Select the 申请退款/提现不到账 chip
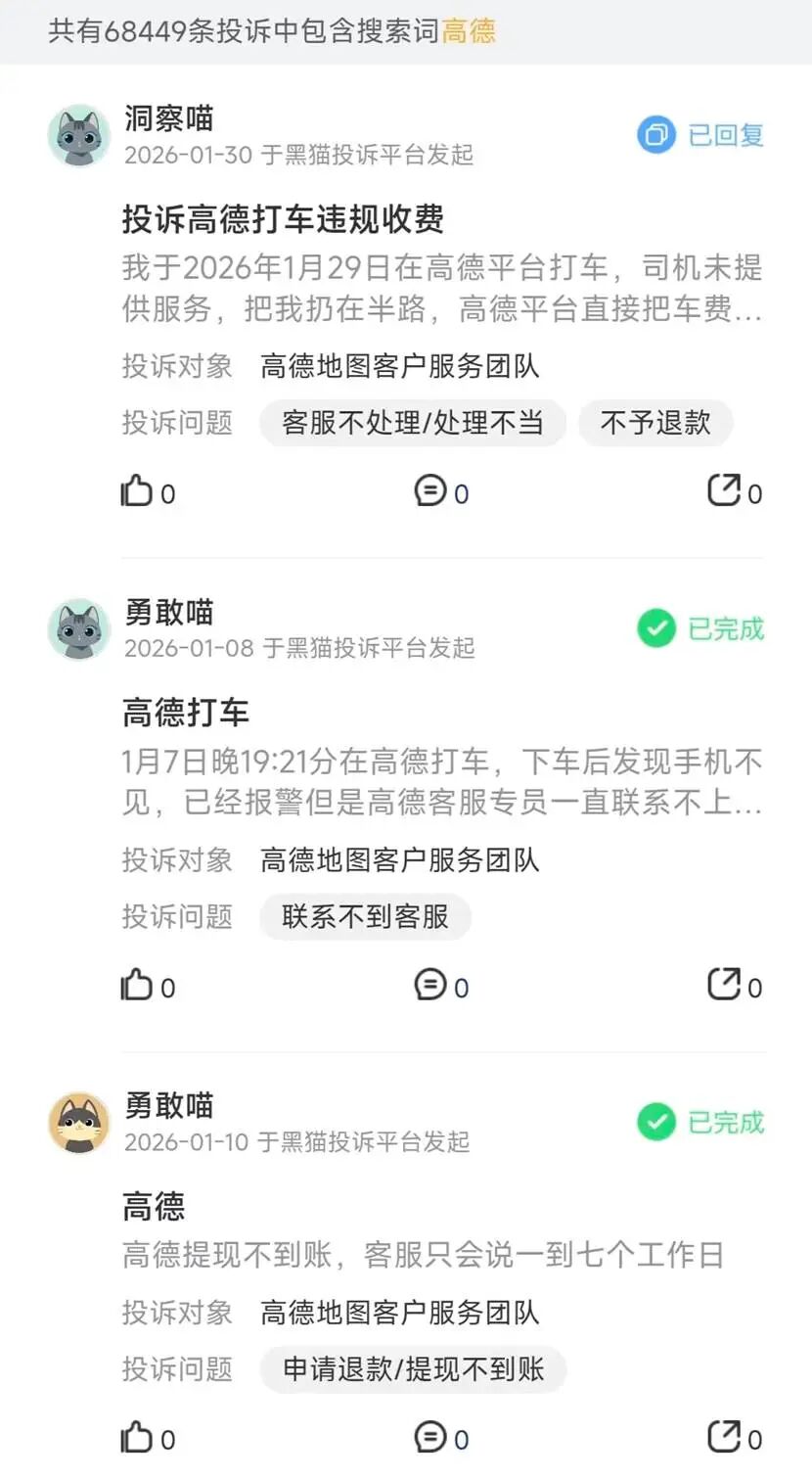 [x=413, y=1369]
